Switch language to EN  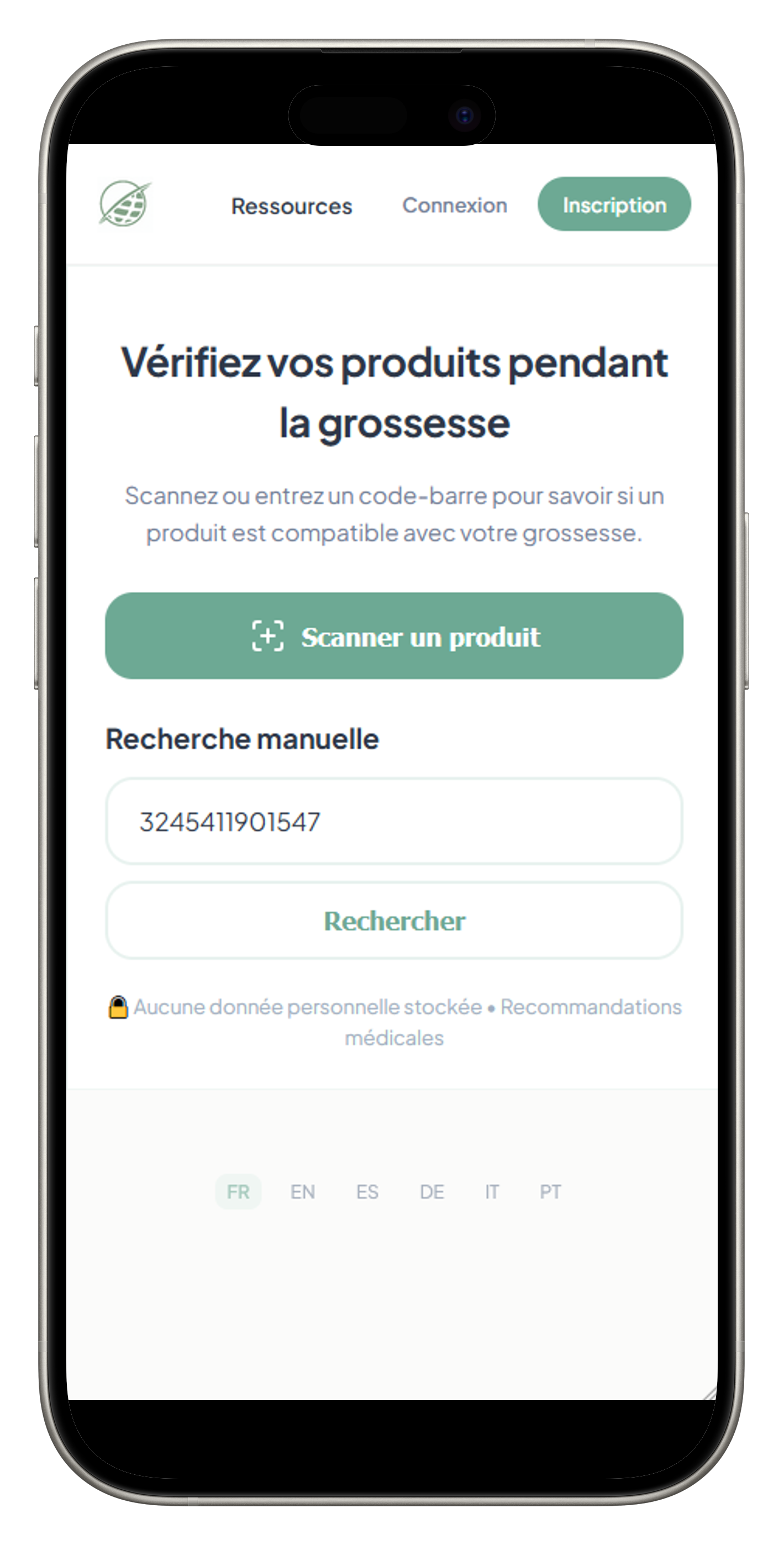pos(302,1192)
